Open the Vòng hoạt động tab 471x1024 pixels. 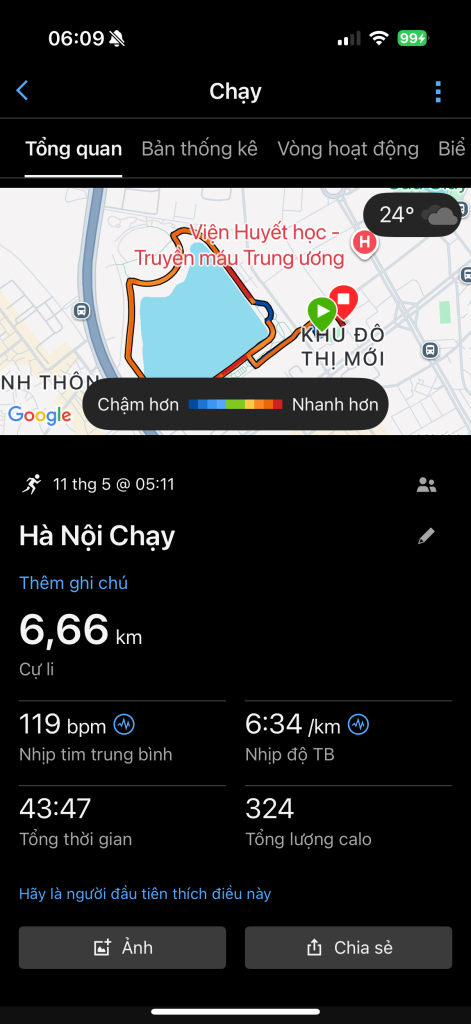[348, 148]
